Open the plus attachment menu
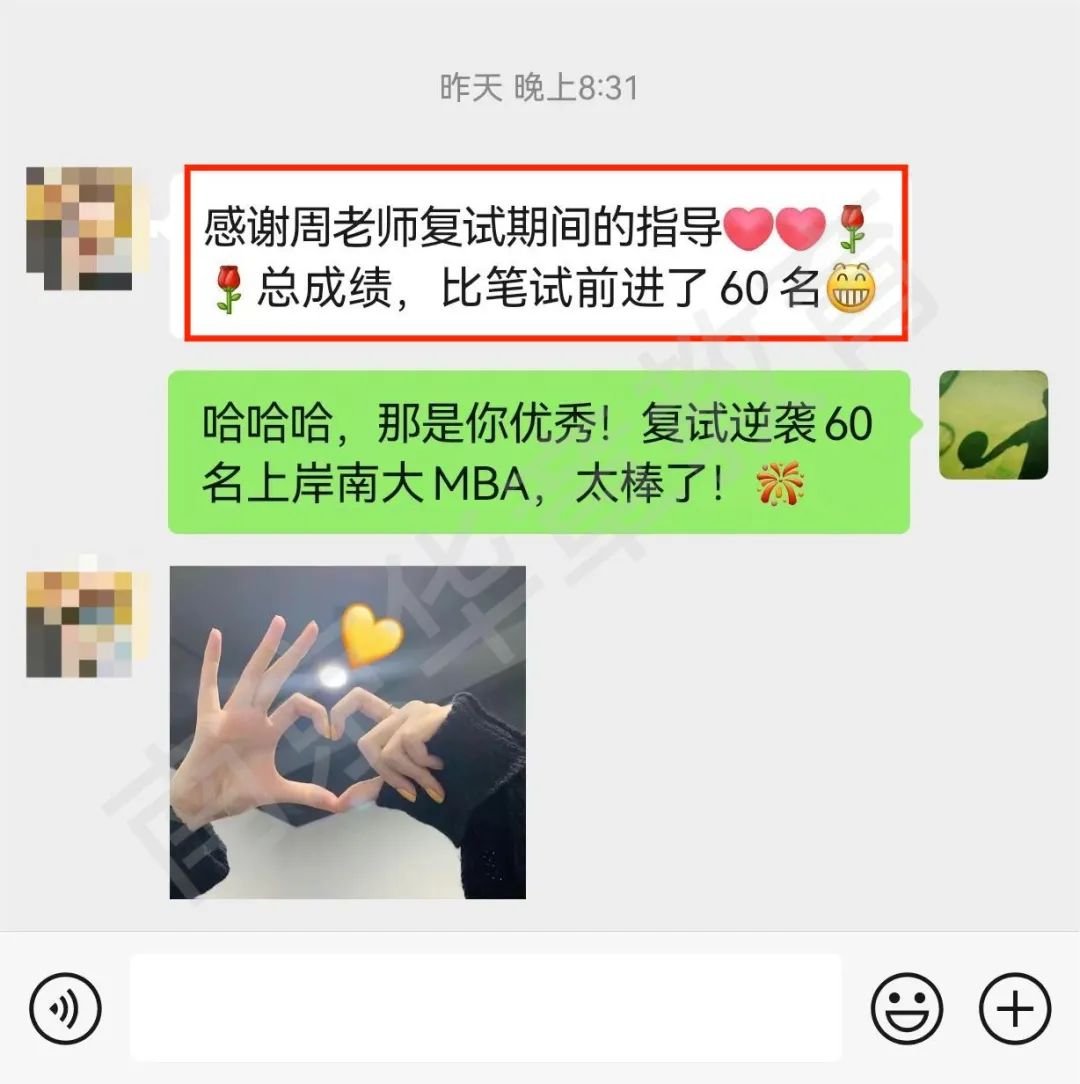Viewport: 1080px width, 1084px height. pyautogui.click(x=1014, y=1009)
